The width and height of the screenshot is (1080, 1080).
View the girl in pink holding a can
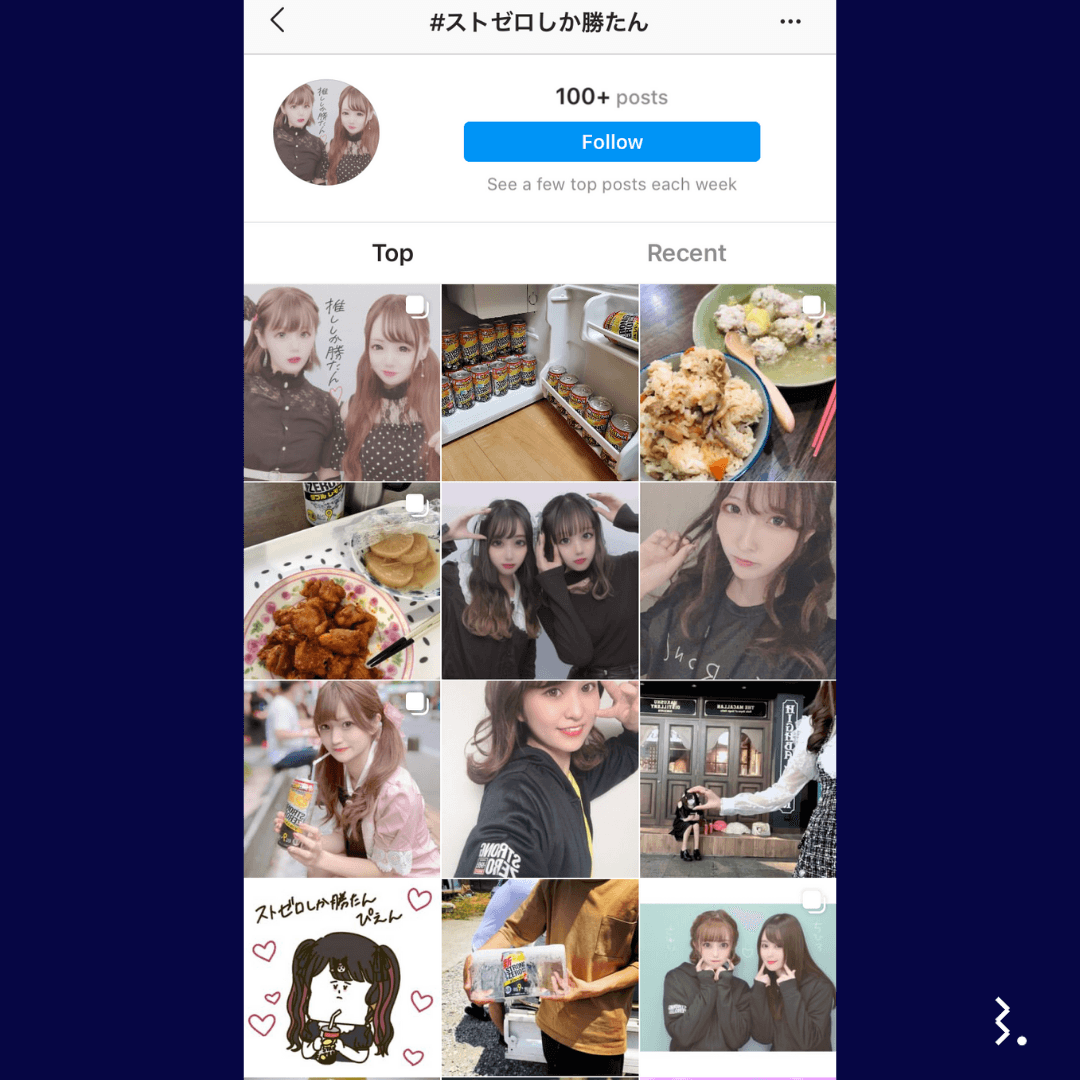[x=342, y=778]
